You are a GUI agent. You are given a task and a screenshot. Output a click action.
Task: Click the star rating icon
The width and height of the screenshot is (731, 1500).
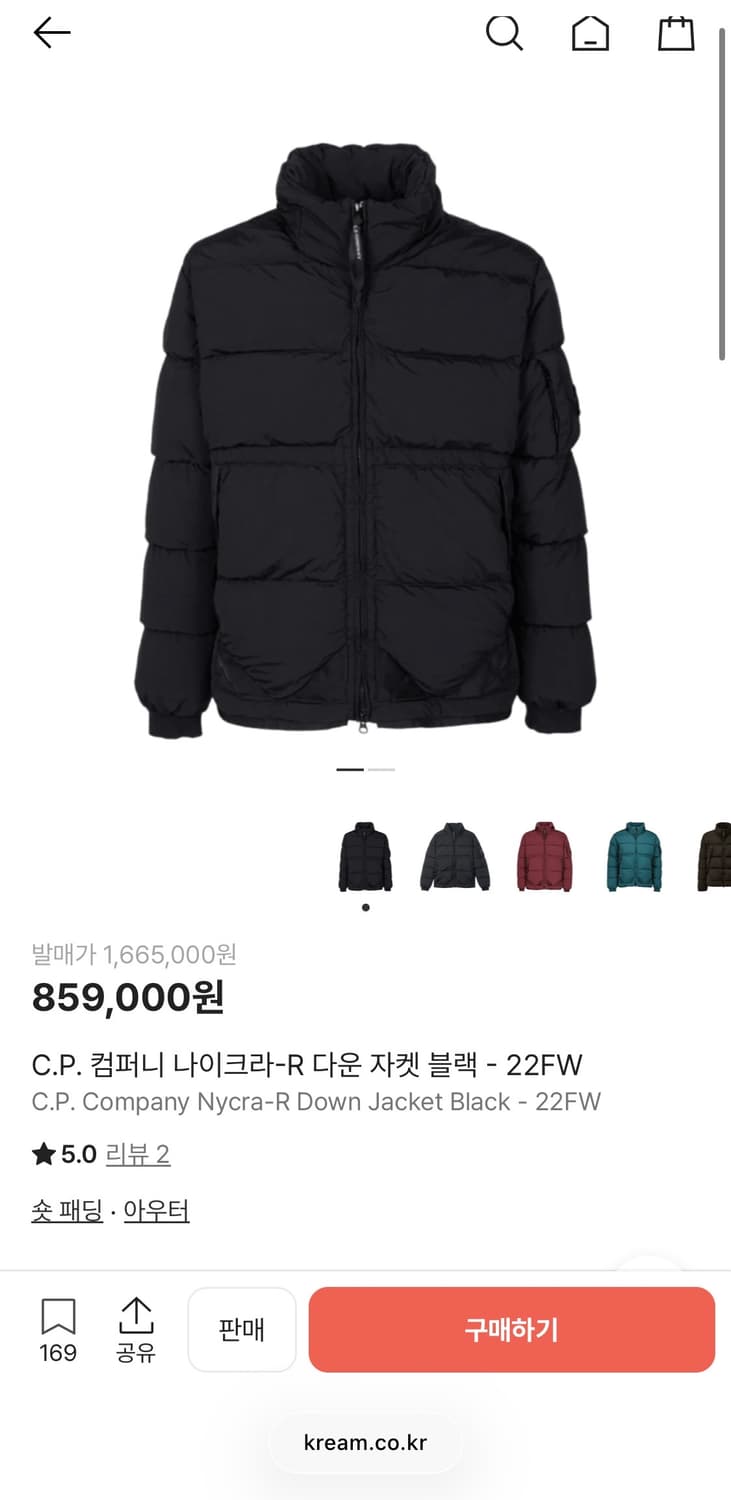(42, 1154)
